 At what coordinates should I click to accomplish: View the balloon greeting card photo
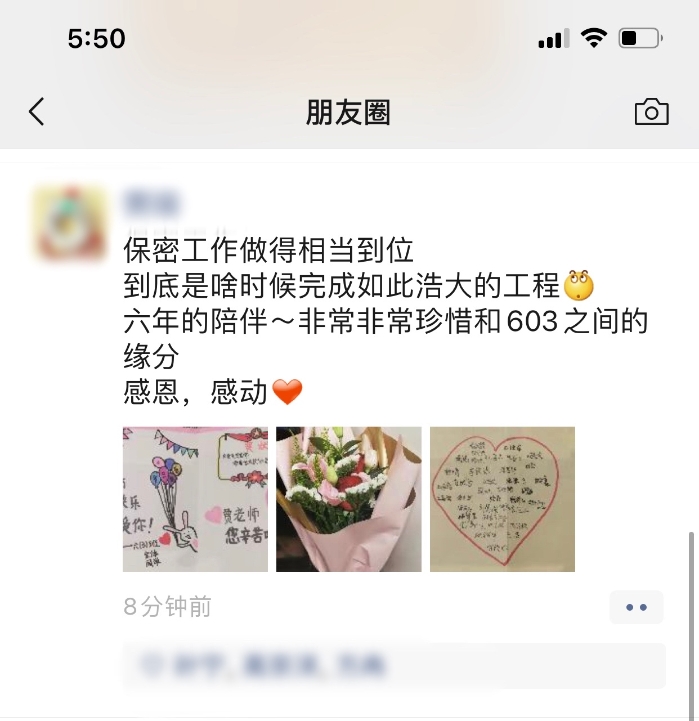click(195, 499)
